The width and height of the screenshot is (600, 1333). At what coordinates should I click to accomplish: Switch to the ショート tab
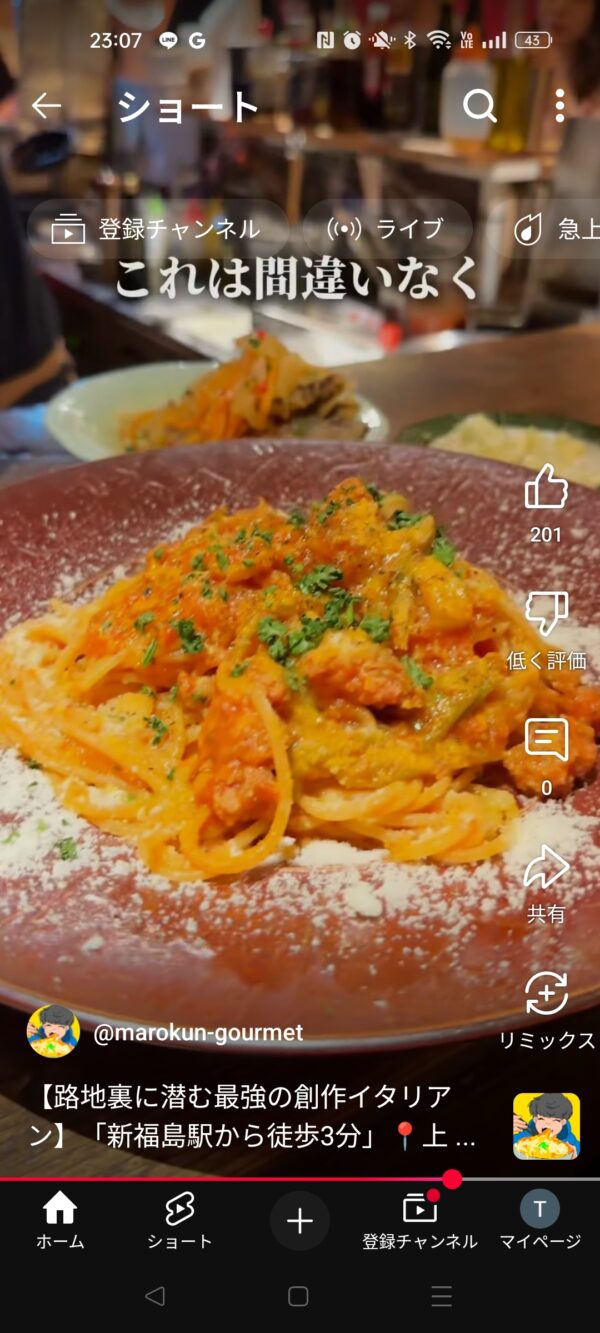click(180, 1221)
